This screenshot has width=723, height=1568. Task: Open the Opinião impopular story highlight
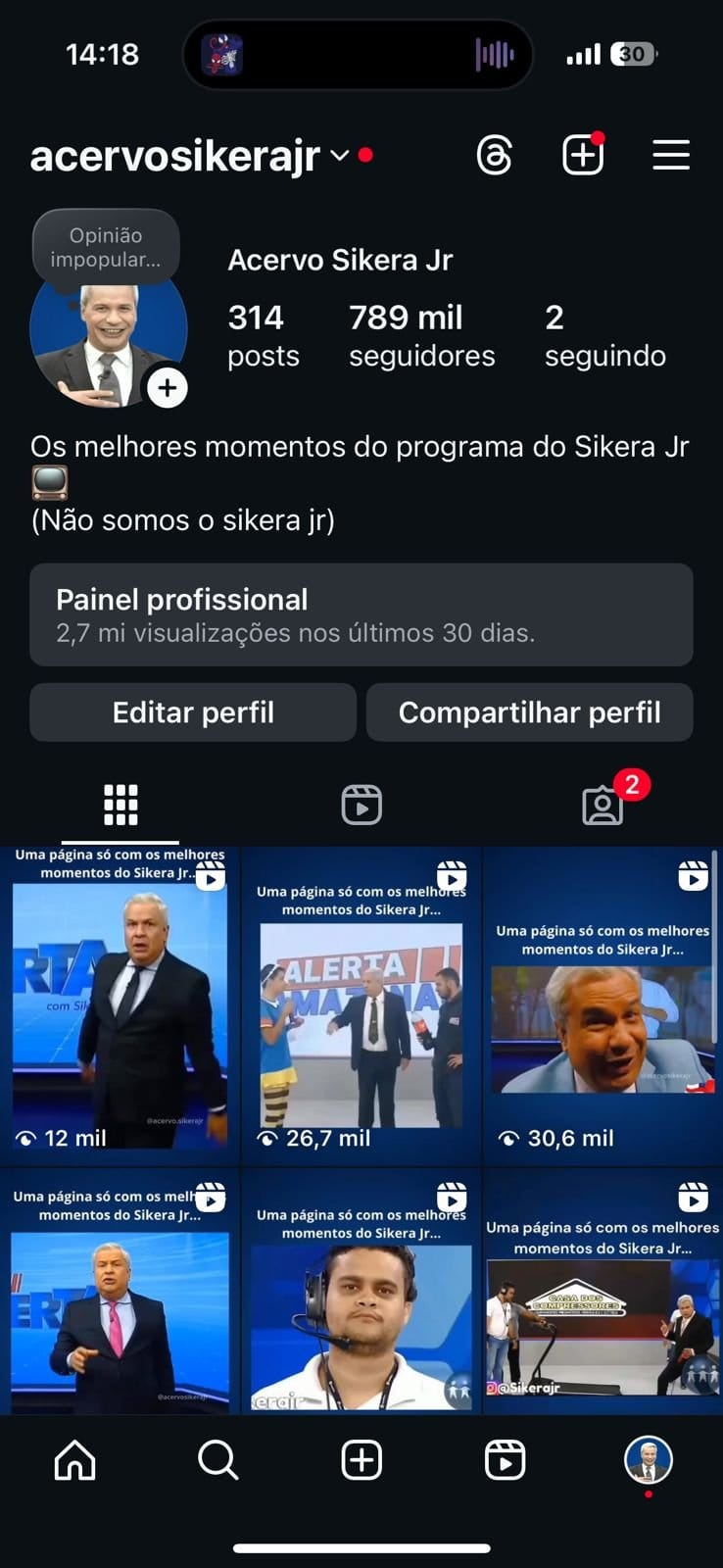[x=106, y=247]
